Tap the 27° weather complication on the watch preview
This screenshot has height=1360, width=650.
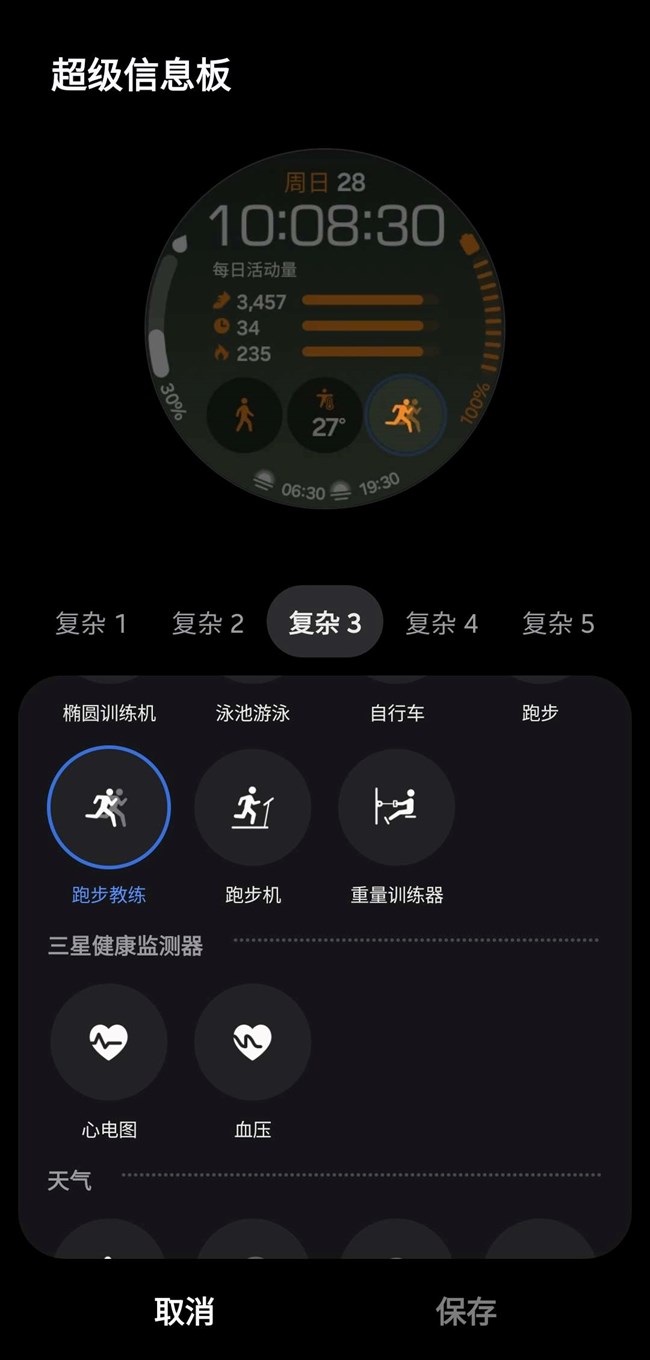tap(325, 414)
